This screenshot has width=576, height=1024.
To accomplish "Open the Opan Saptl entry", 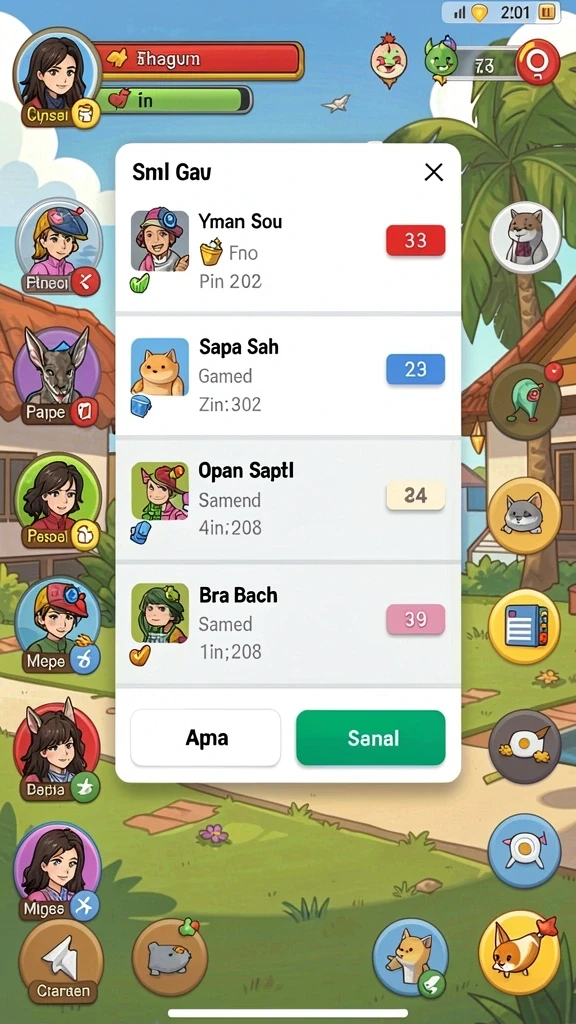I will click(288, 500).
